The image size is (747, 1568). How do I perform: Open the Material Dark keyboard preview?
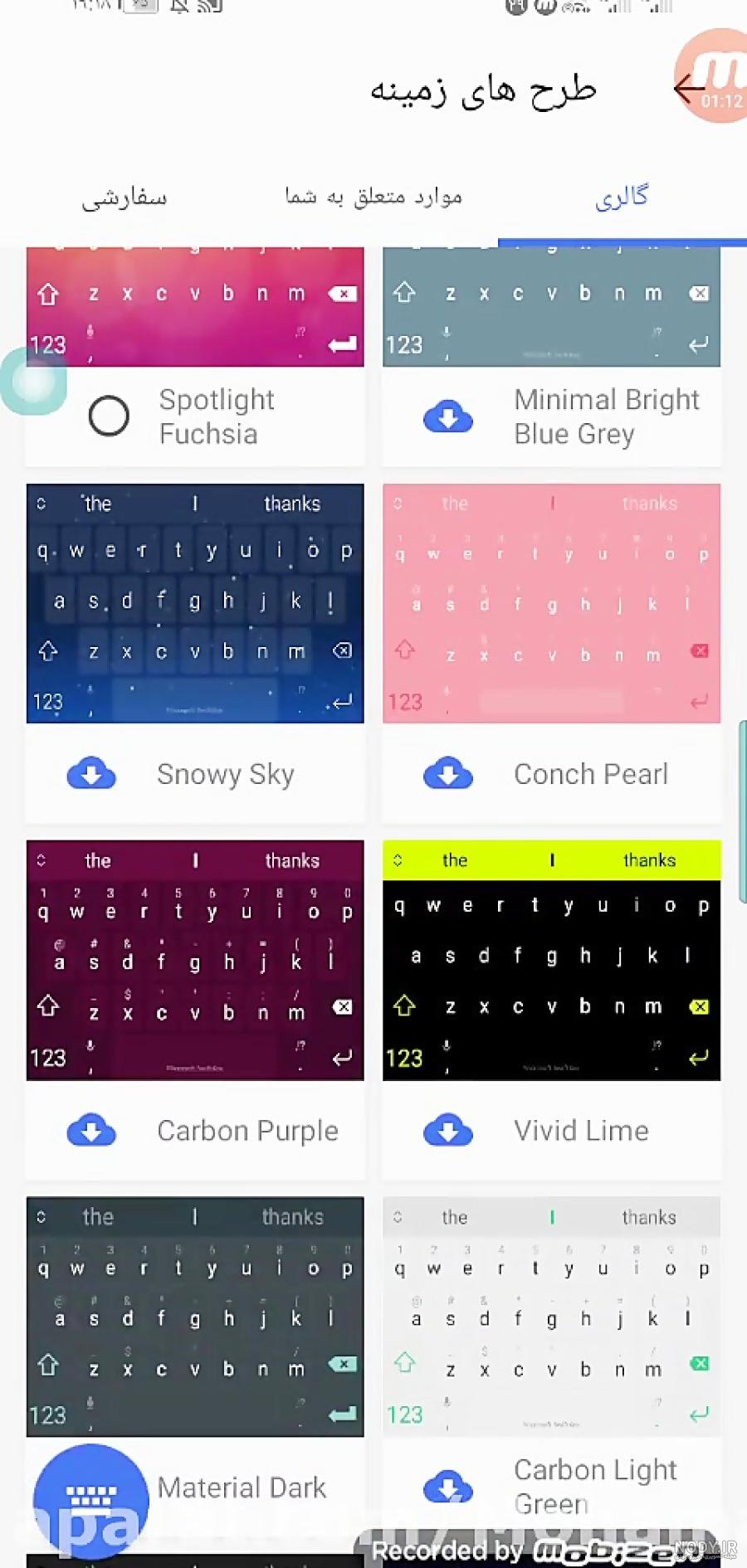pyautogui.click(x=195, y=1317)
